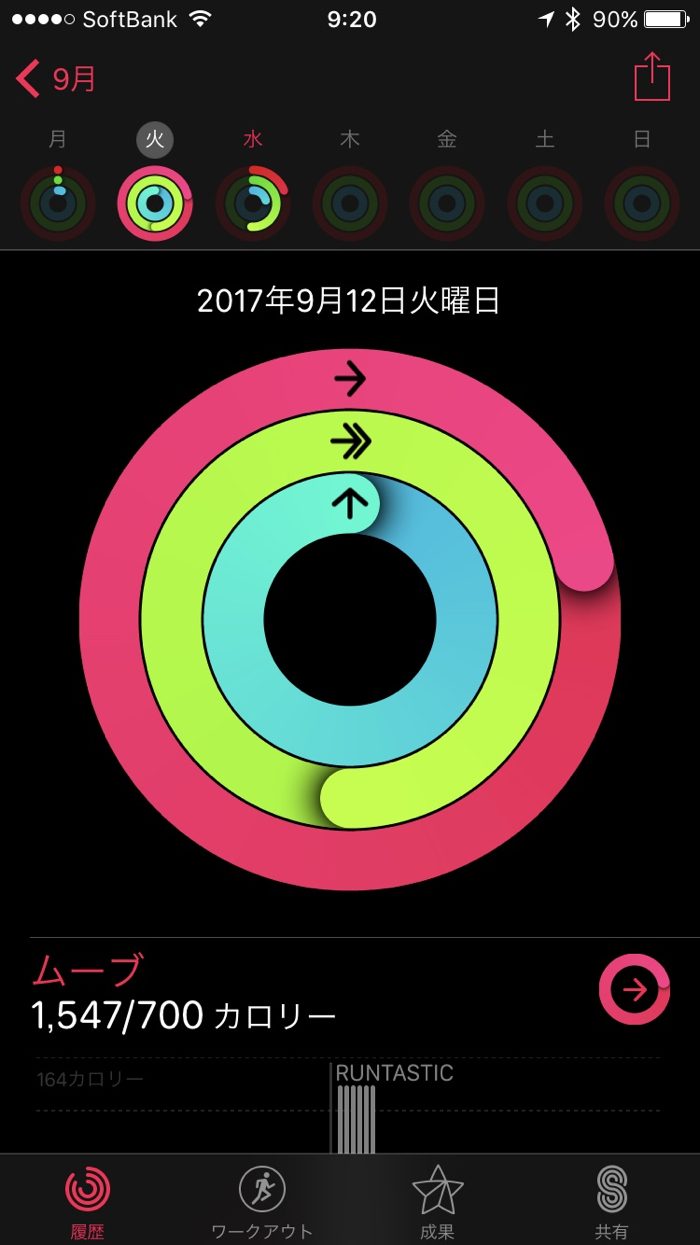
Task: Open the 履歴 tab
Action: pos(87,1200)
